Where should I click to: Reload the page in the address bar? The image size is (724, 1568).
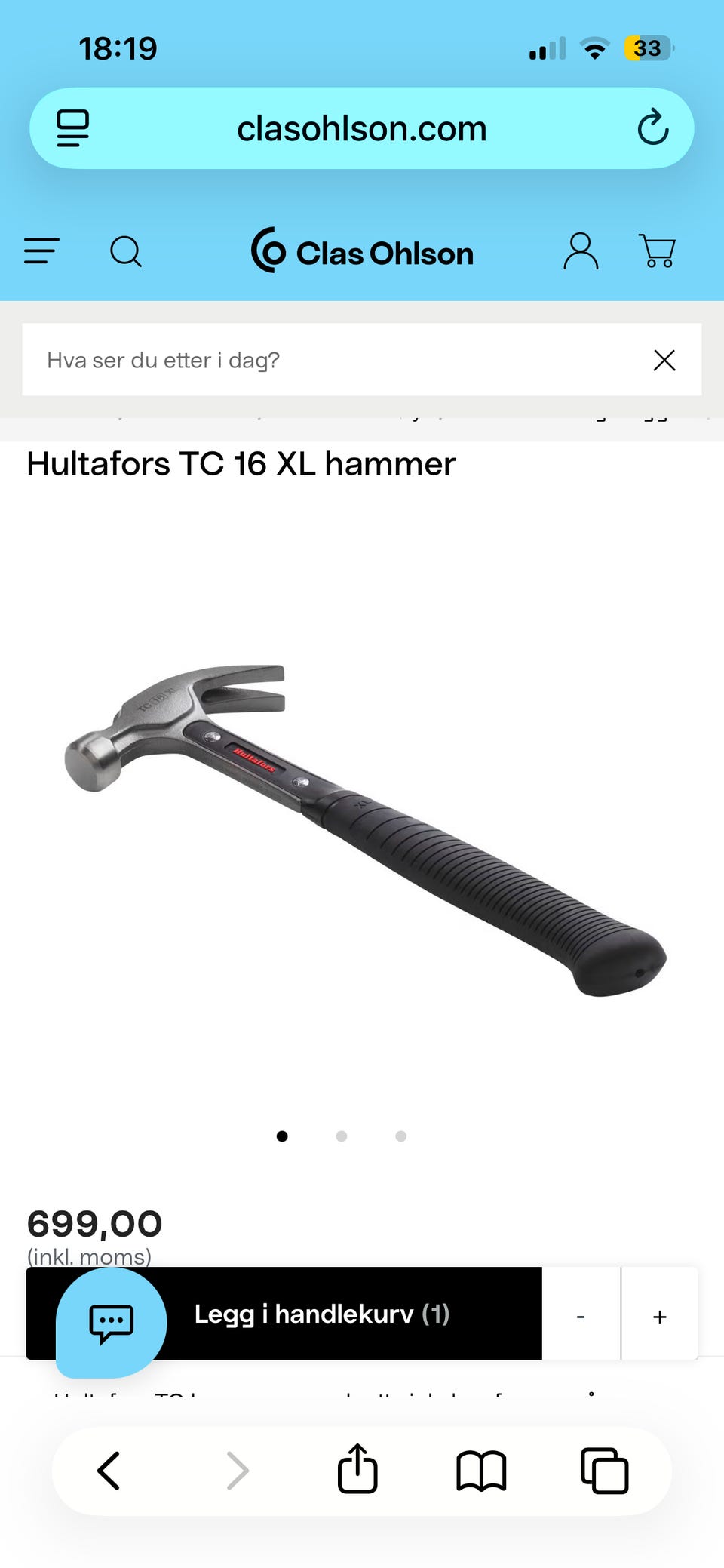653,128
